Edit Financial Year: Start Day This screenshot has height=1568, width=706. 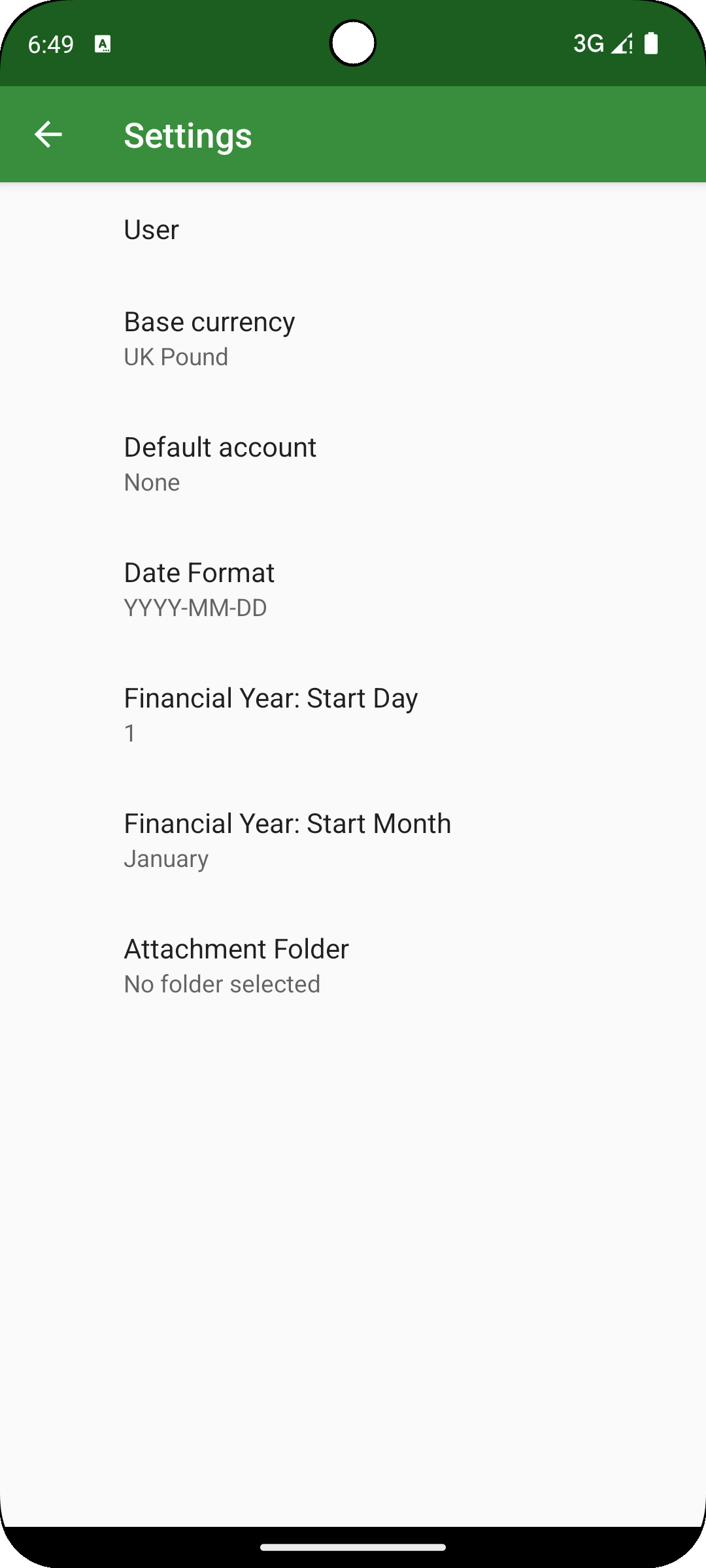[271, 714]
